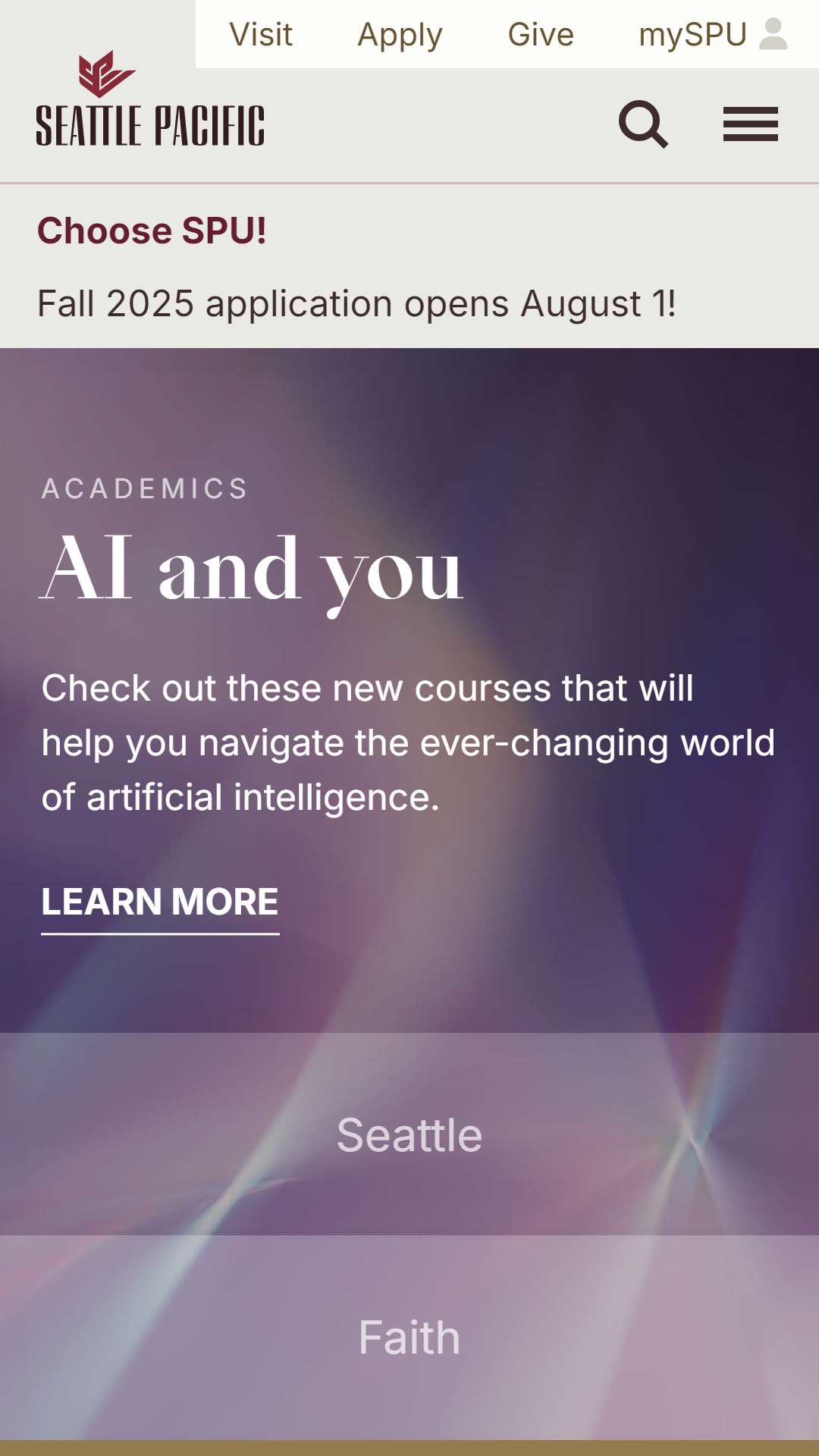The image size is (819, 1456).
Task: Tap Learn More about AI courses
Action: 160,903
